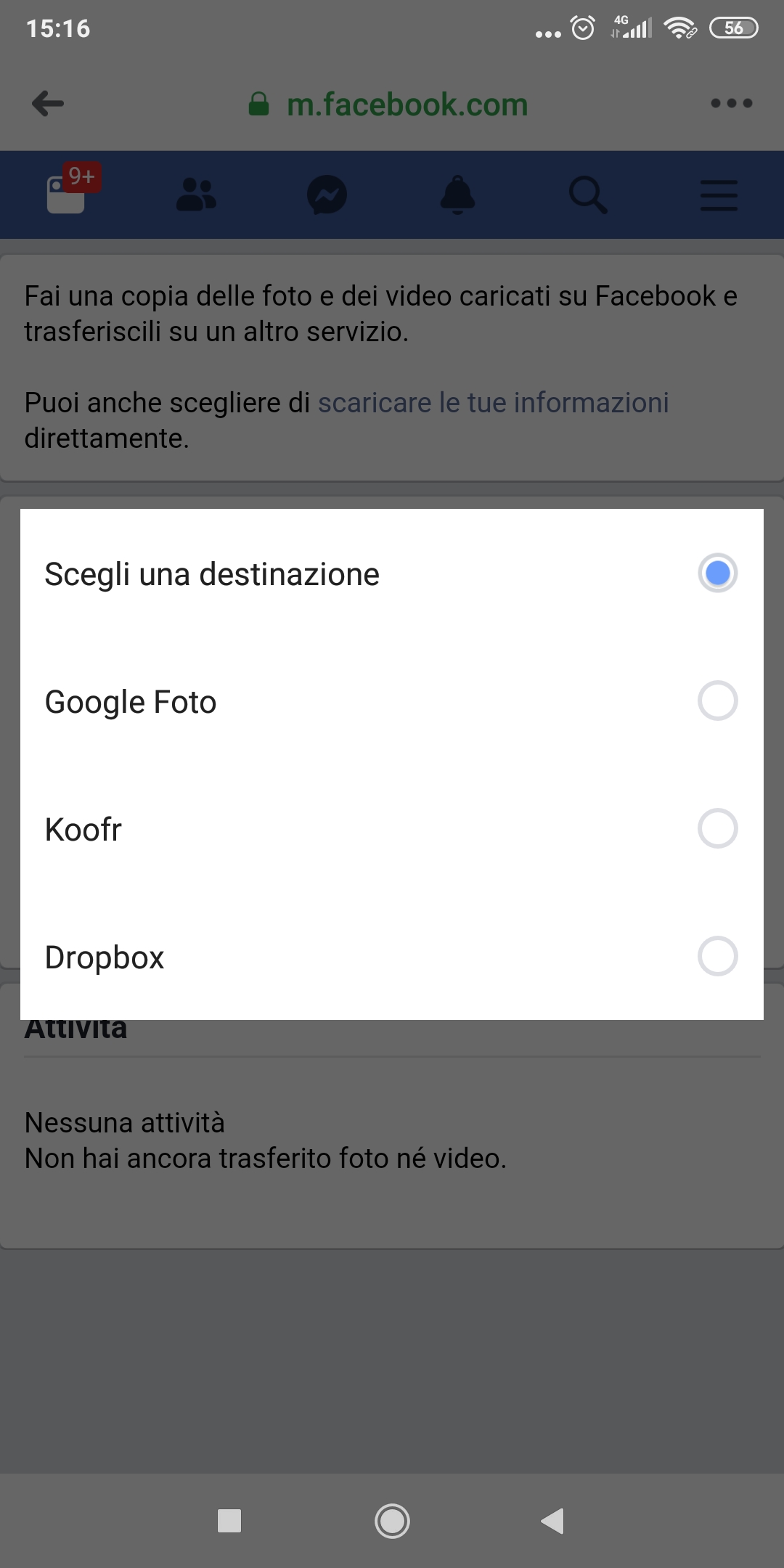Open Messenger chats
This screenshot has width=784, height=1568.
click(x=327, y=195)
